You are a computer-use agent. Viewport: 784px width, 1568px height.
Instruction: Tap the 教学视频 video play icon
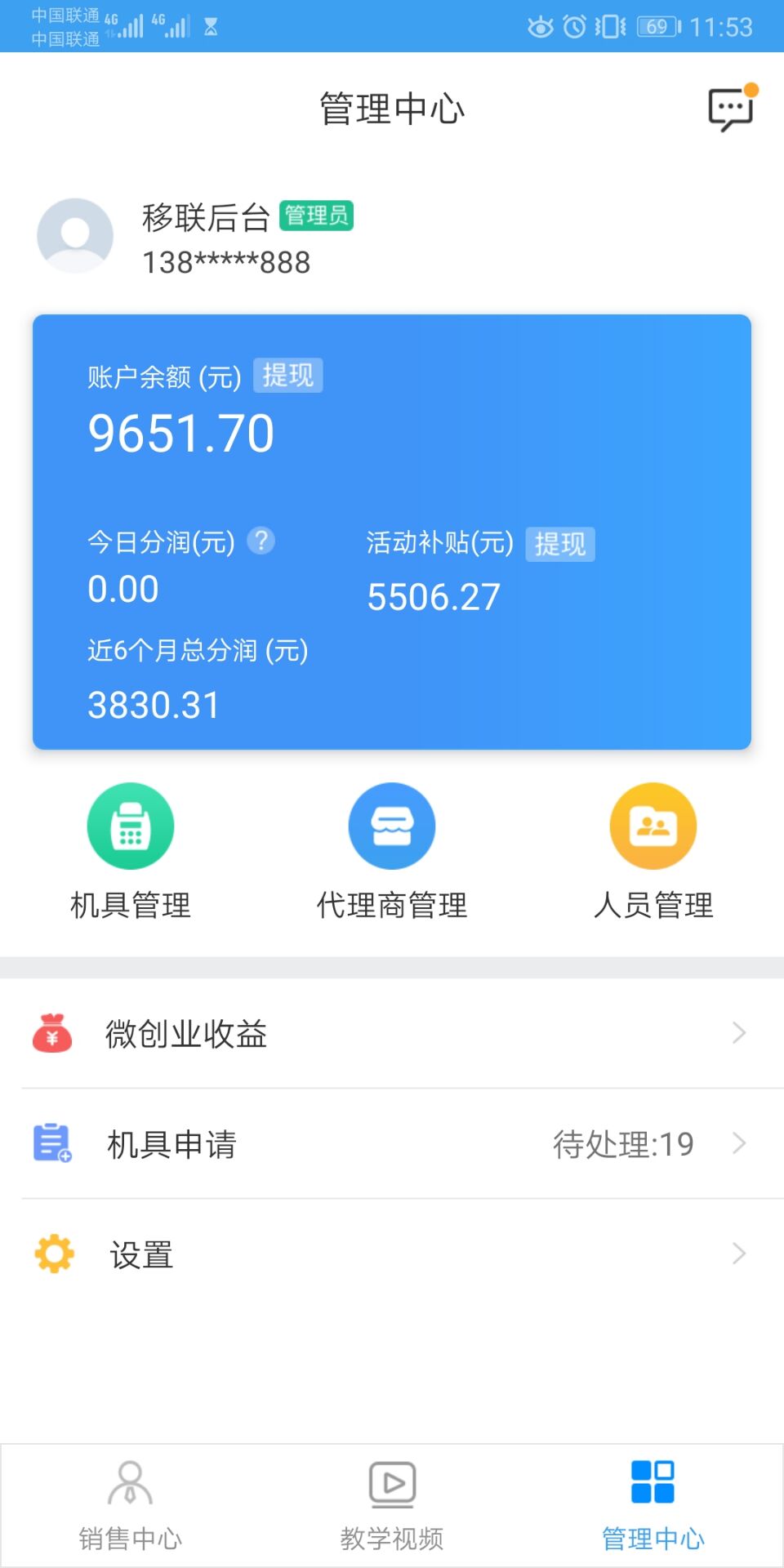tap(391, 1482)
